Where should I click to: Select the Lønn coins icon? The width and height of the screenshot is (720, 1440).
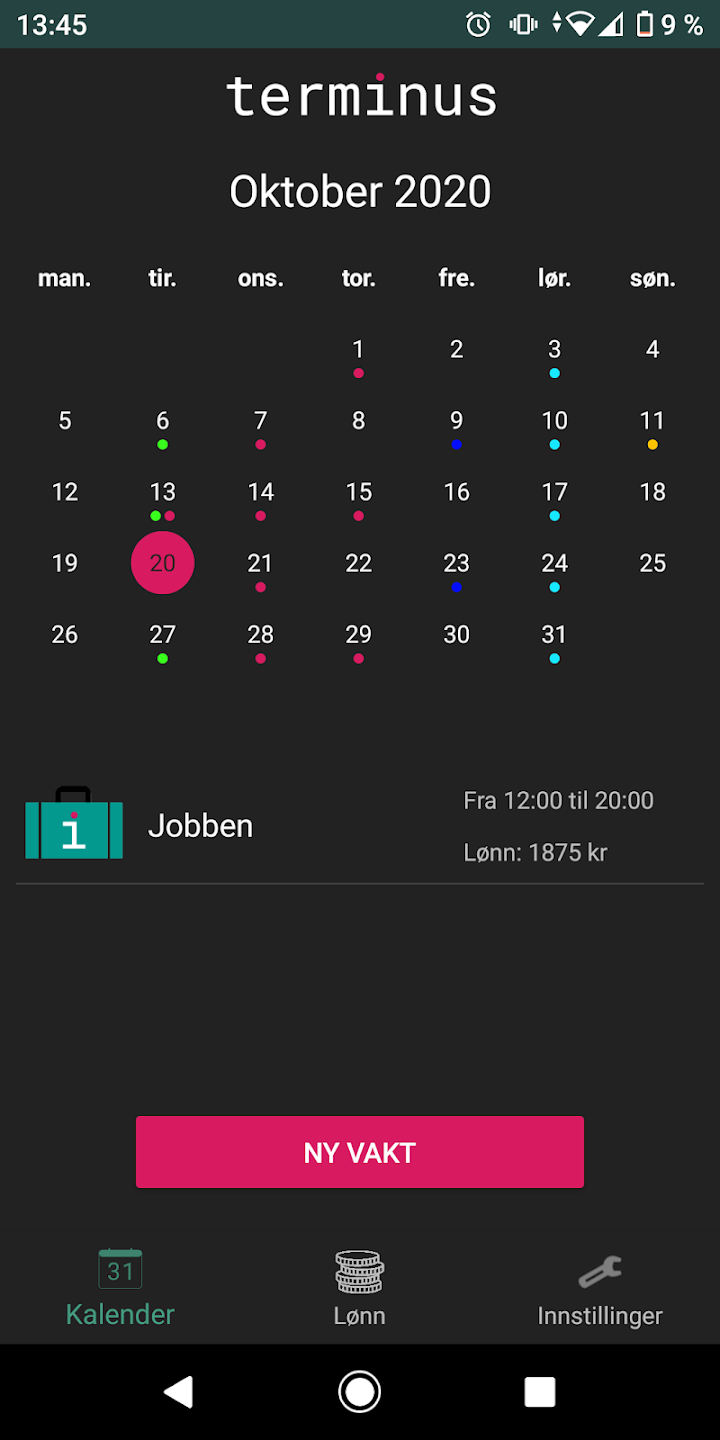point(359,1268)
